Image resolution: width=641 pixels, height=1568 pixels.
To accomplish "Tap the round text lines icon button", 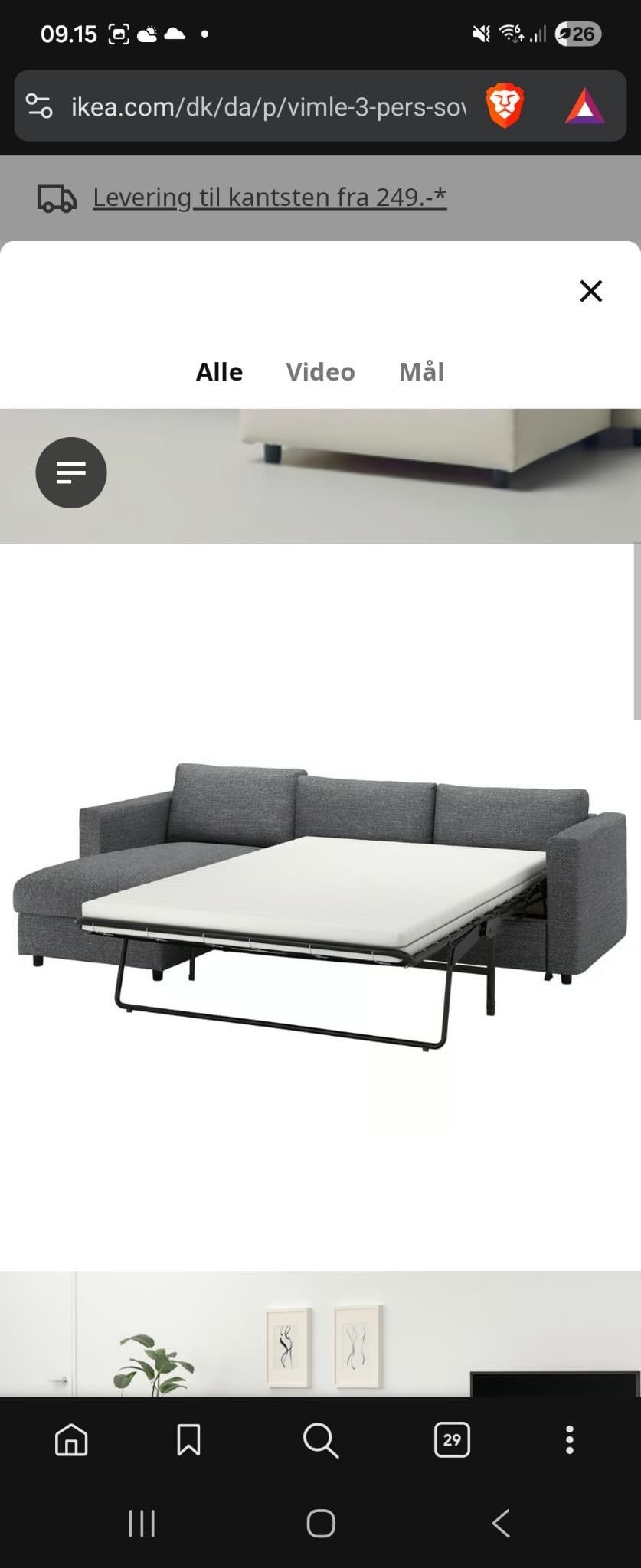I will tap(71, 472).
